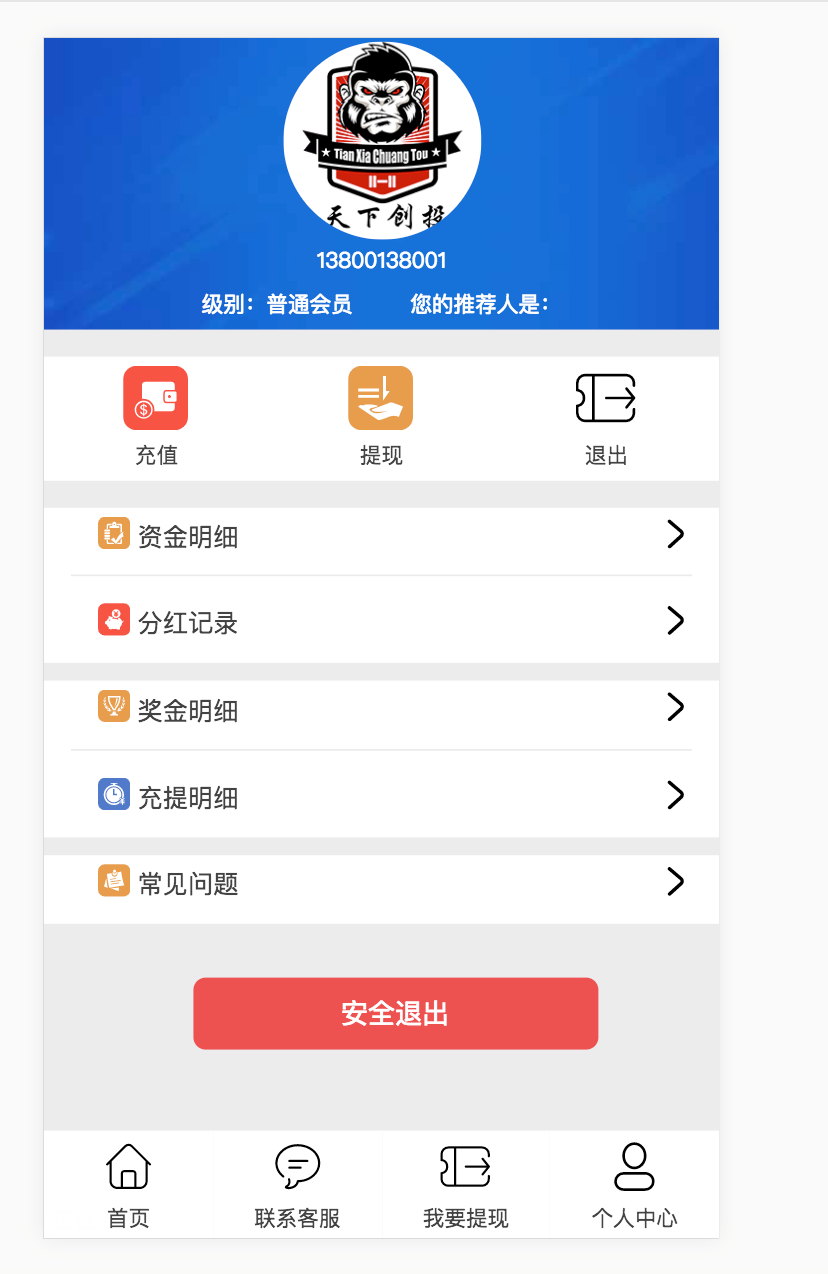
Task: Open 资金明细 row
Action: pyautogui.click(x=381, y=537)
